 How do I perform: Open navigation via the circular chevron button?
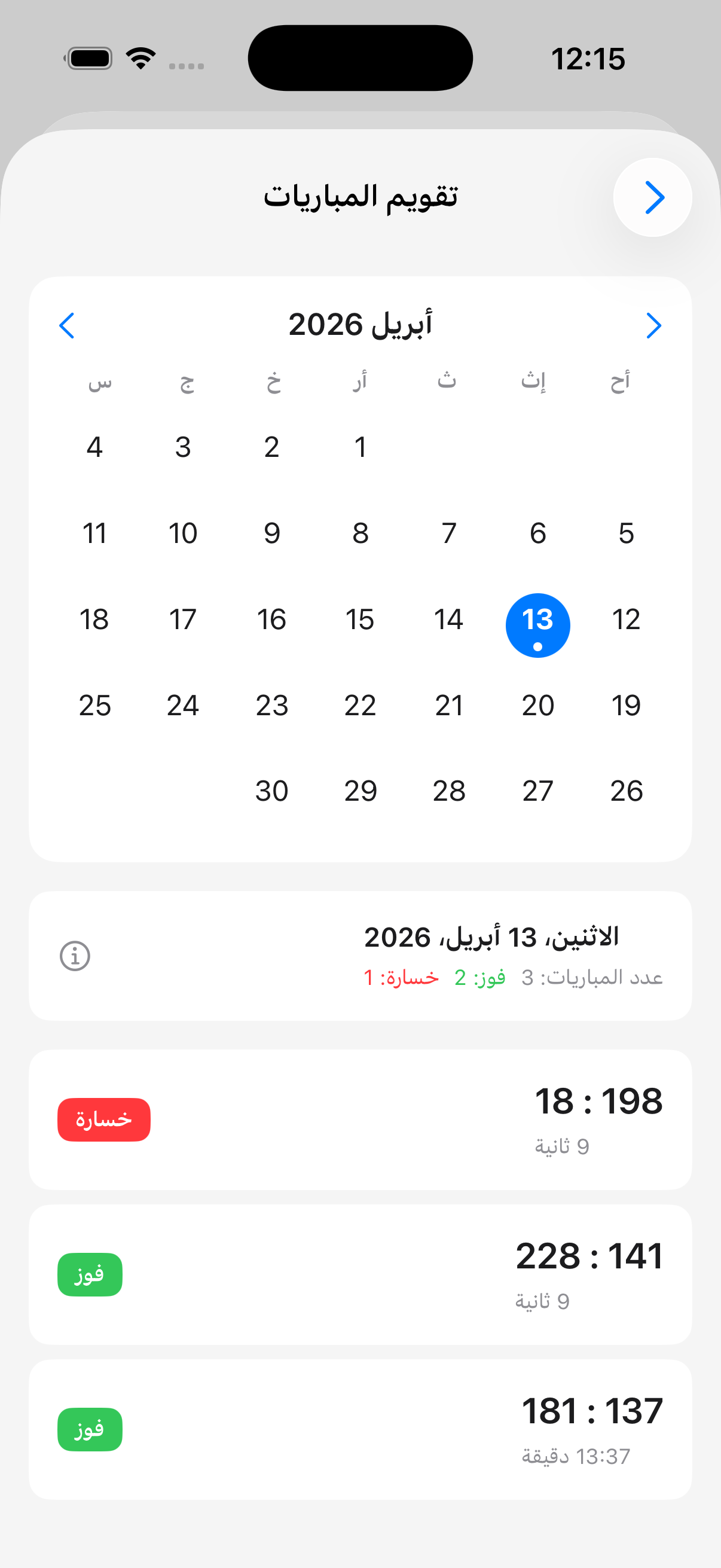point(653,197)
